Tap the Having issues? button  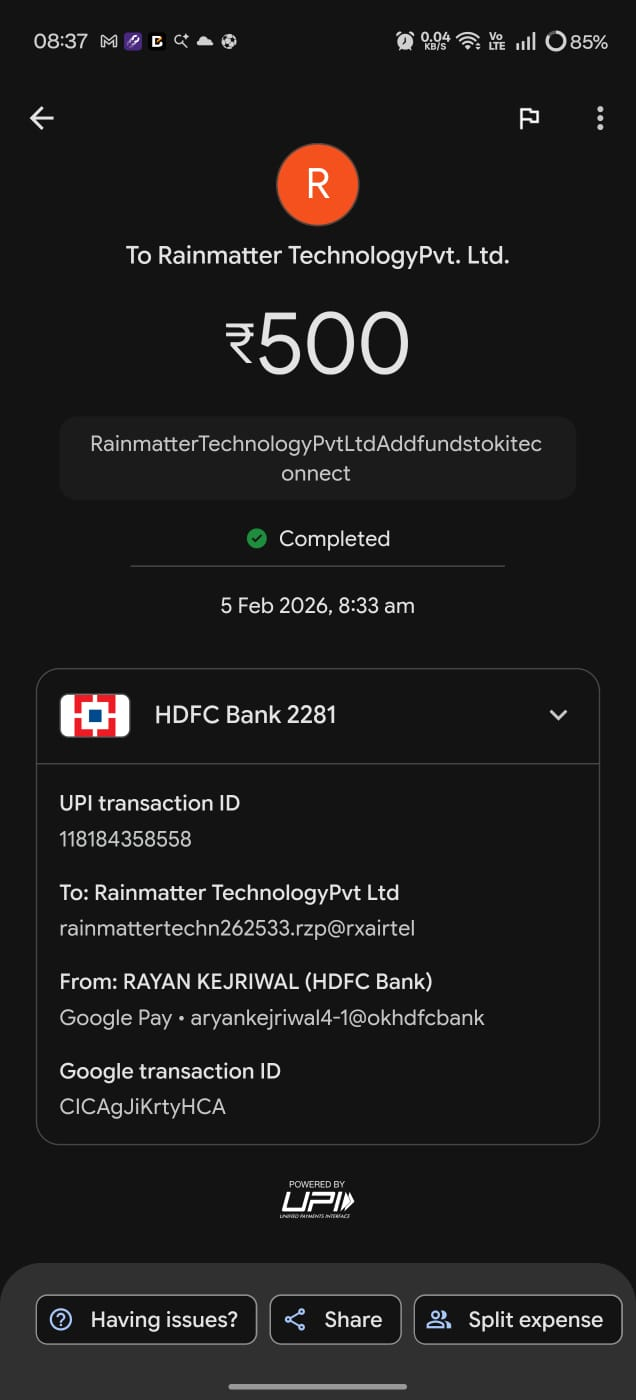coord(146,1319)
